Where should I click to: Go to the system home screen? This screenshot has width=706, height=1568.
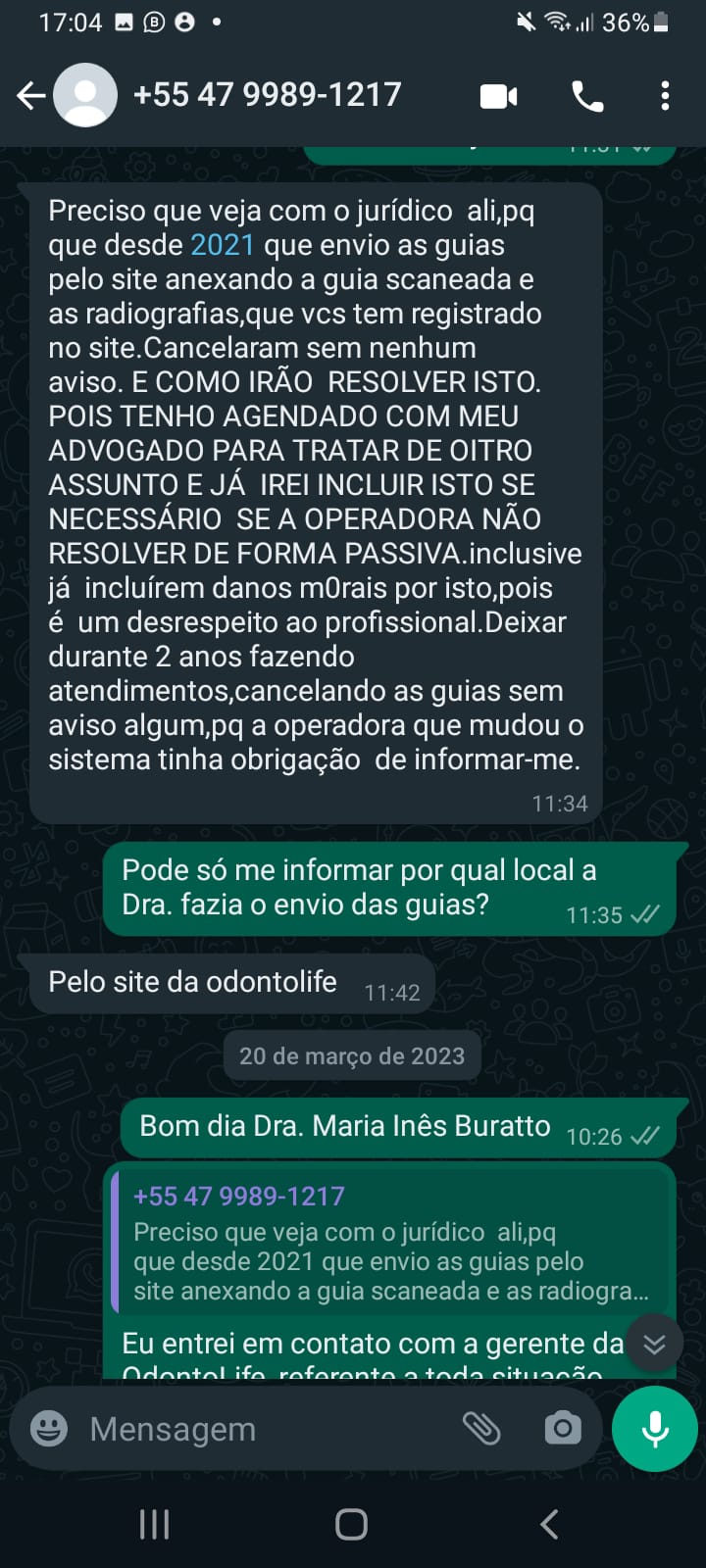tap(351, 1524)
